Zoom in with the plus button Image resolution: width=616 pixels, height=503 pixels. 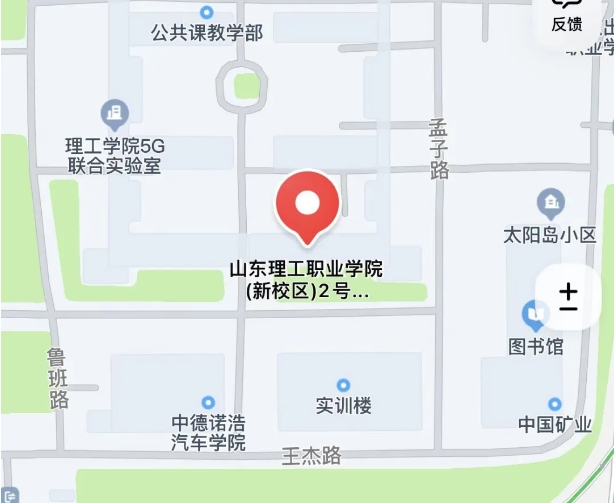coord(568,288)
